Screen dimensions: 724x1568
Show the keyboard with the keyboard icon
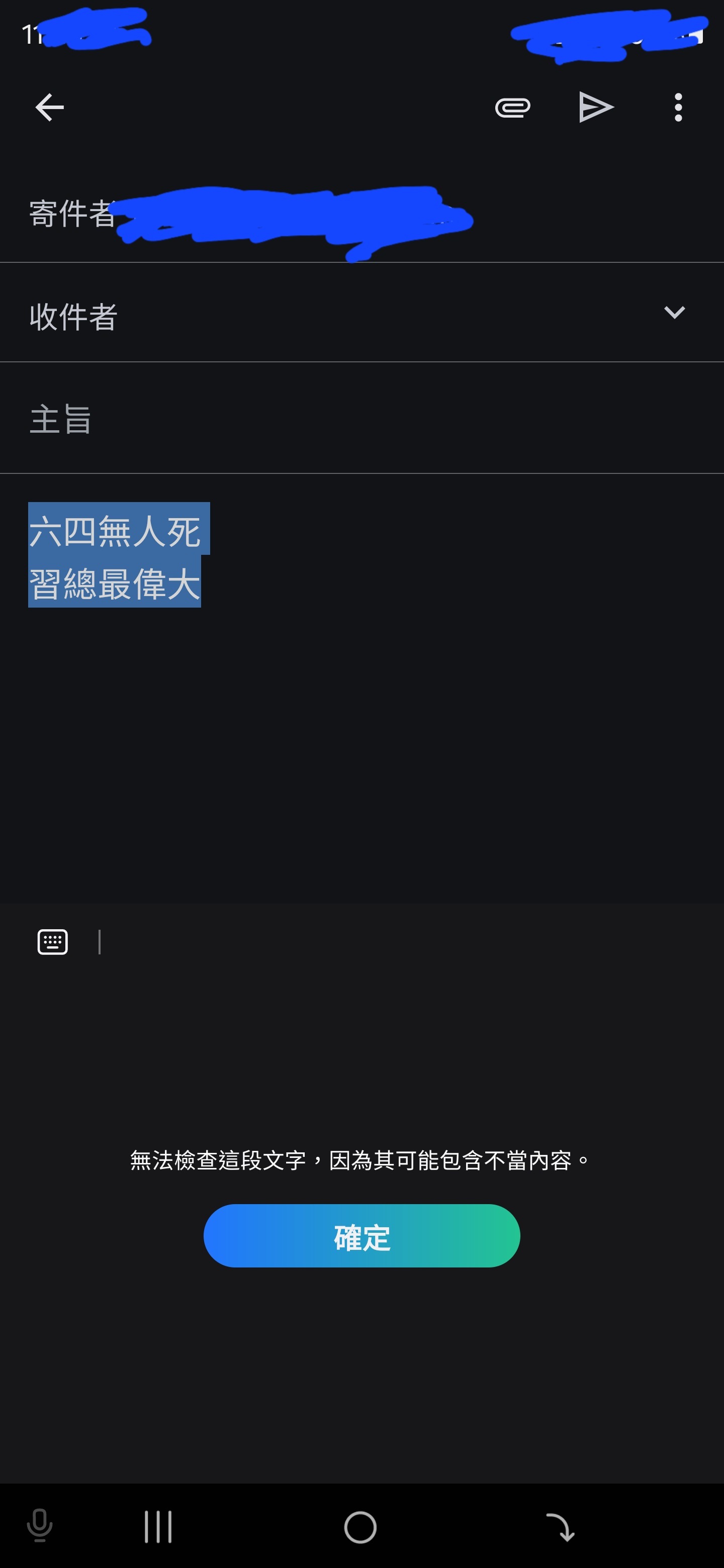tap(53, 942)
